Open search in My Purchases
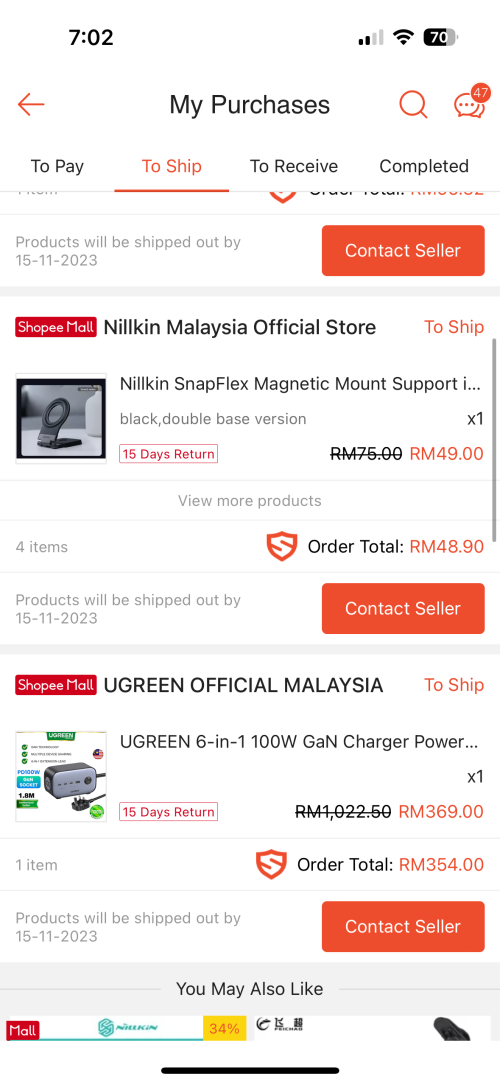 413,105
